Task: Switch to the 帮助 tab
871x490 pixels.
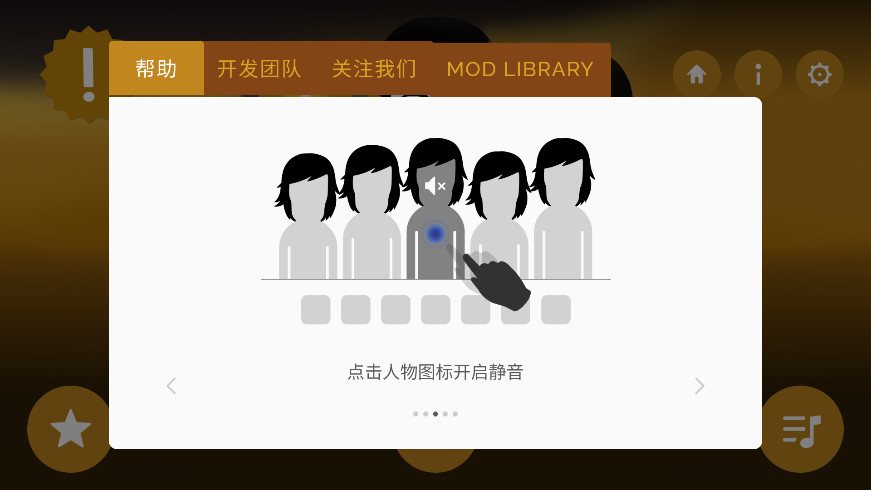Action: (156, 69)
